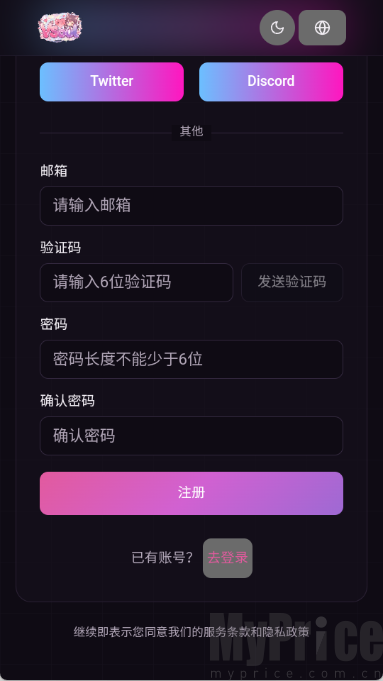The height and width of the screenshot is (681, 383).
Task: Tap the site logo in header
Action: 59,27
